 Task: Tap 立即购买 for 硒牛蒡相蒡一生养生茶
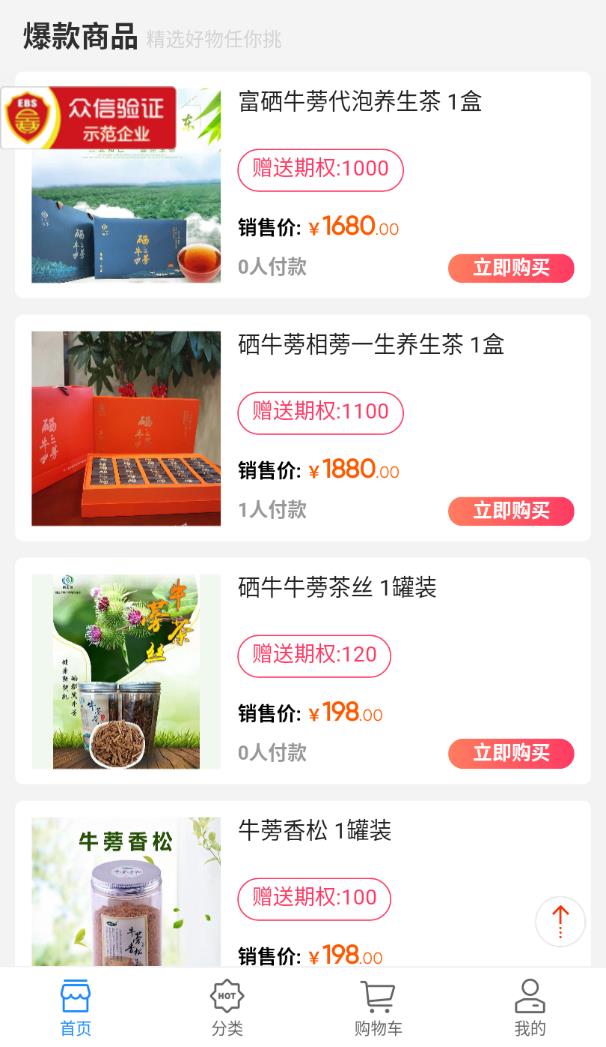511,511
